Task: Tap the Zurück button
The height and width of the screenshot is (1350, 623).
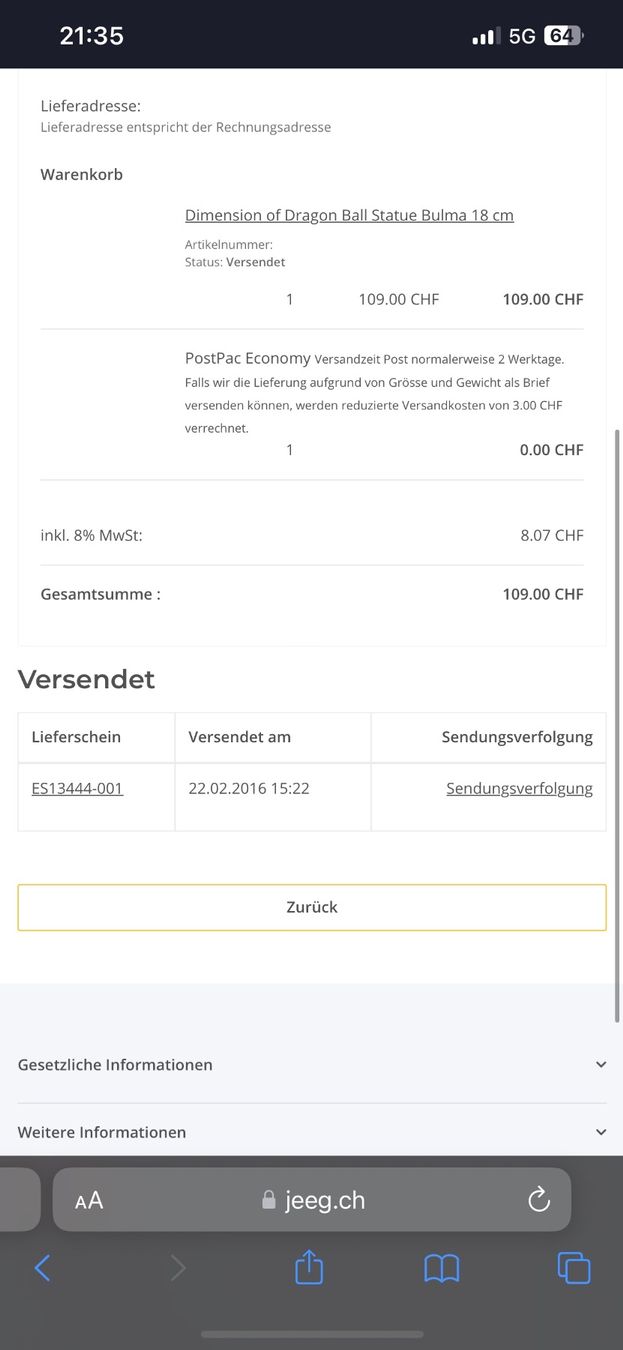Action: (x=312, y=907)
